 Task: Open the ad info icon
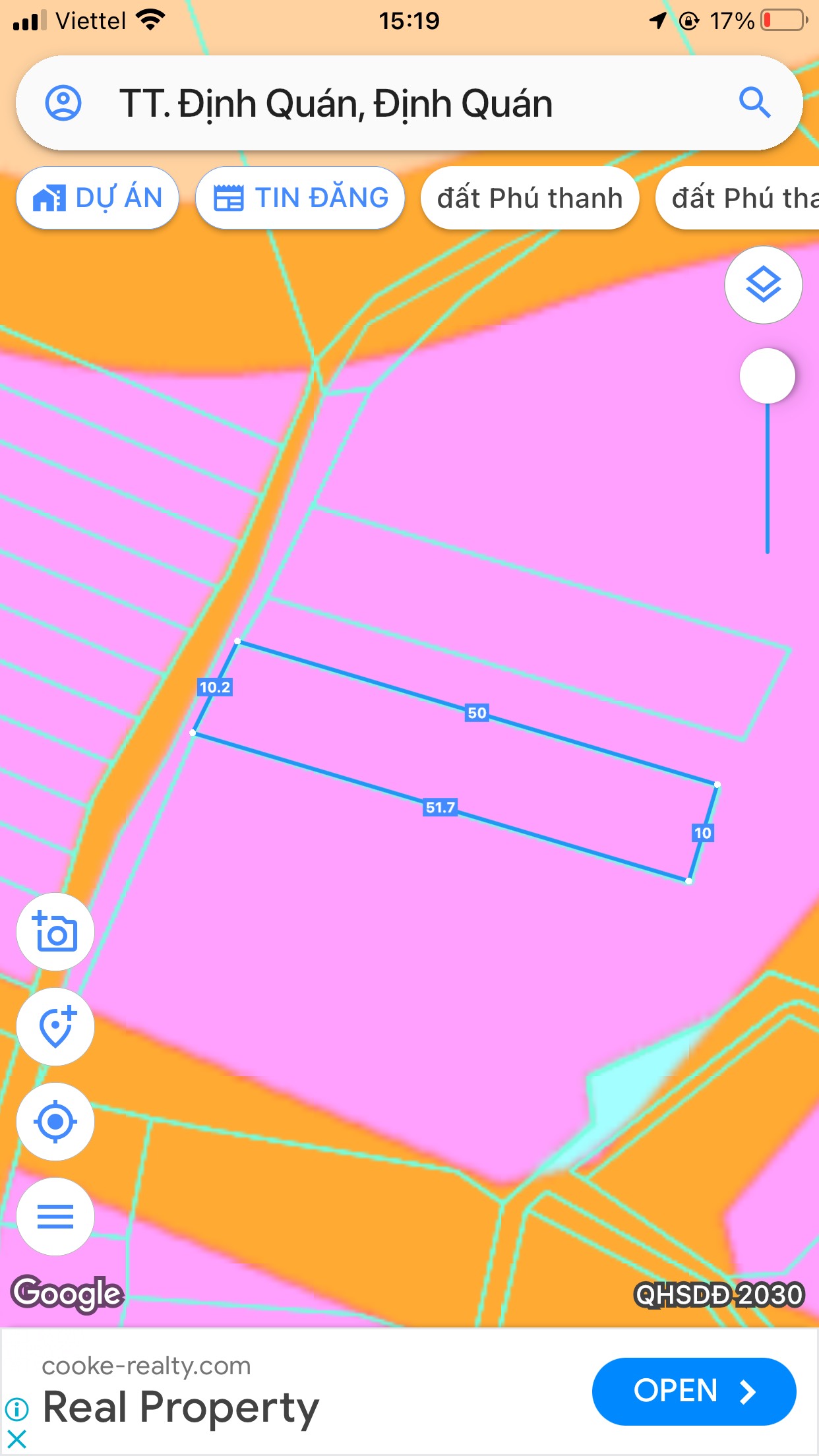tap(16, 1410)
